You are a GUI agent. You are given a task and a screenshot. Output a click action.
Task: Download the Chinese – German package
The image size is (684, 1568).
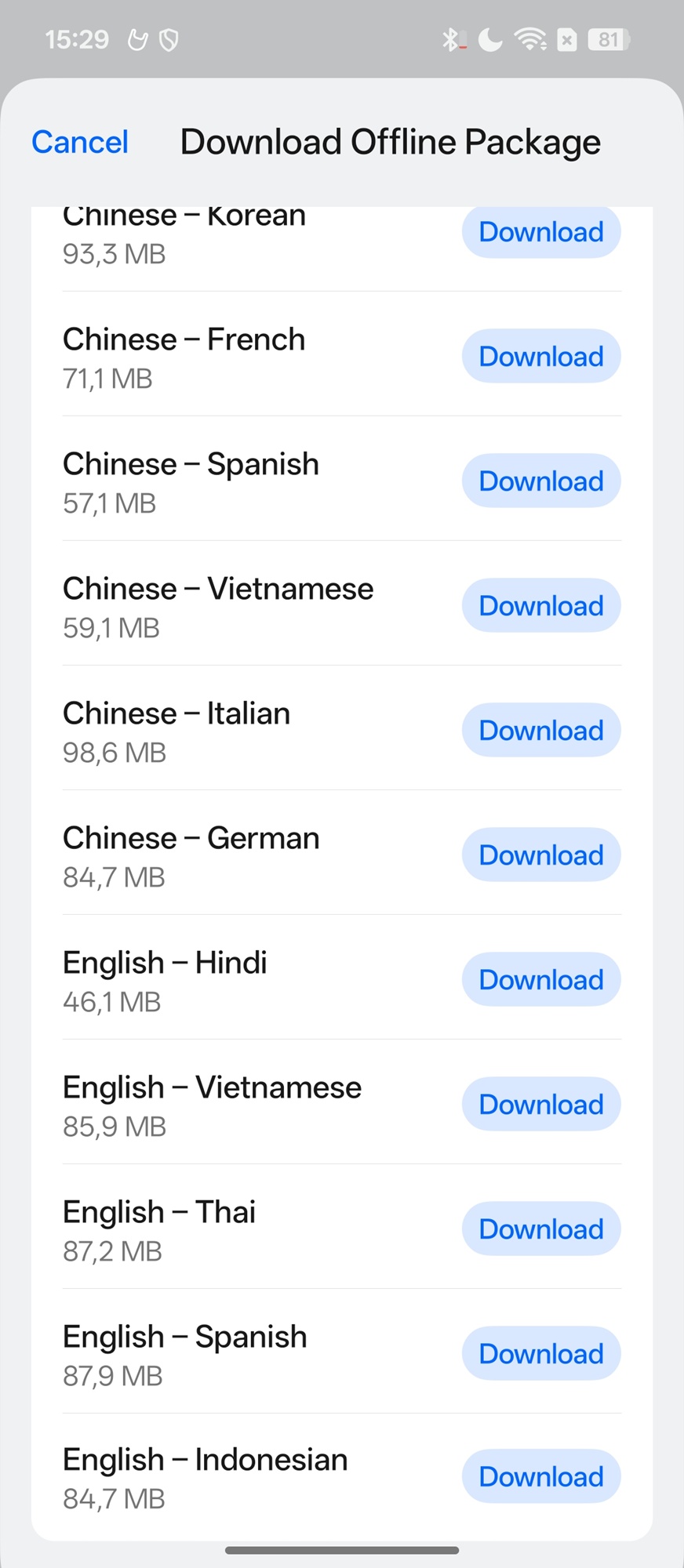[x=540, y=855]
